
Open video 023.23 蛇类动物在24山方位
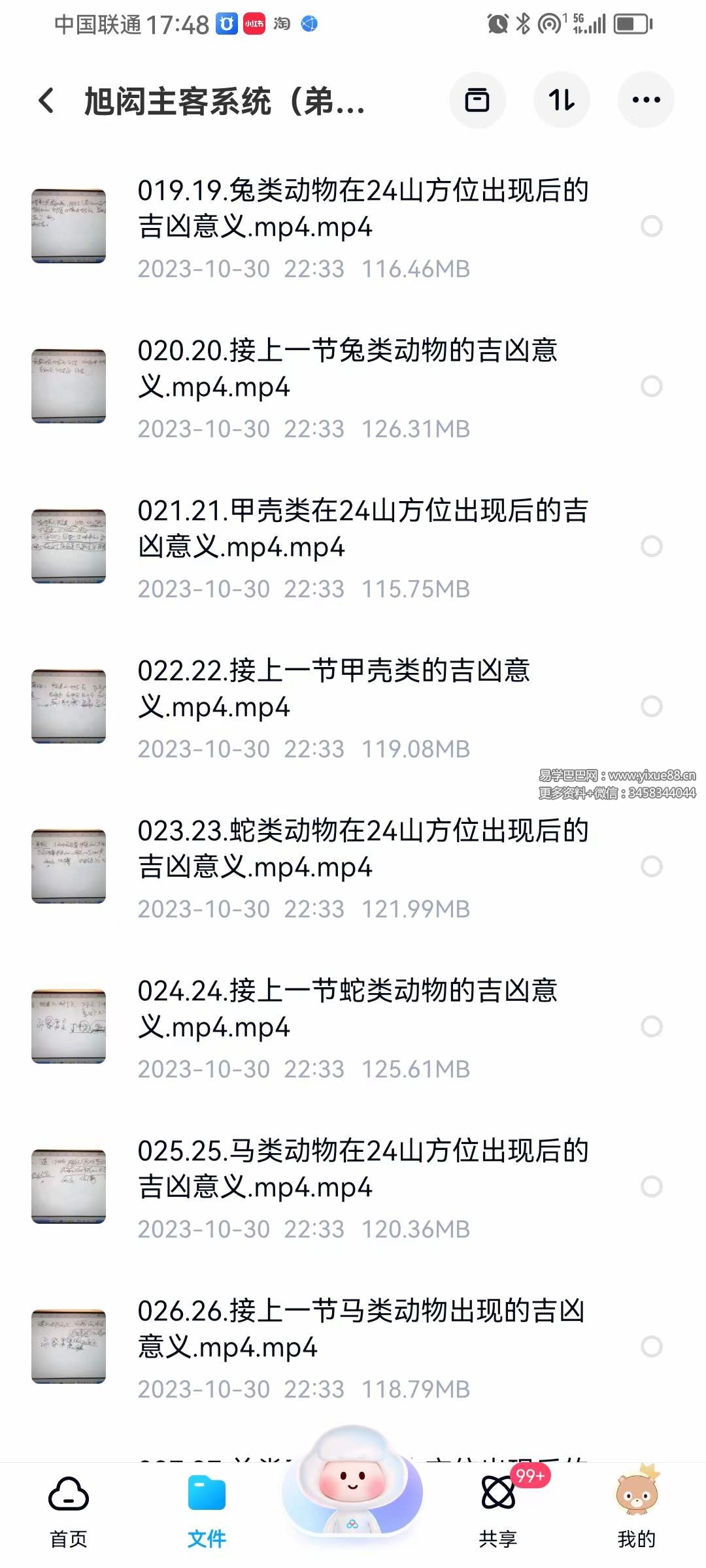[363, 849]
